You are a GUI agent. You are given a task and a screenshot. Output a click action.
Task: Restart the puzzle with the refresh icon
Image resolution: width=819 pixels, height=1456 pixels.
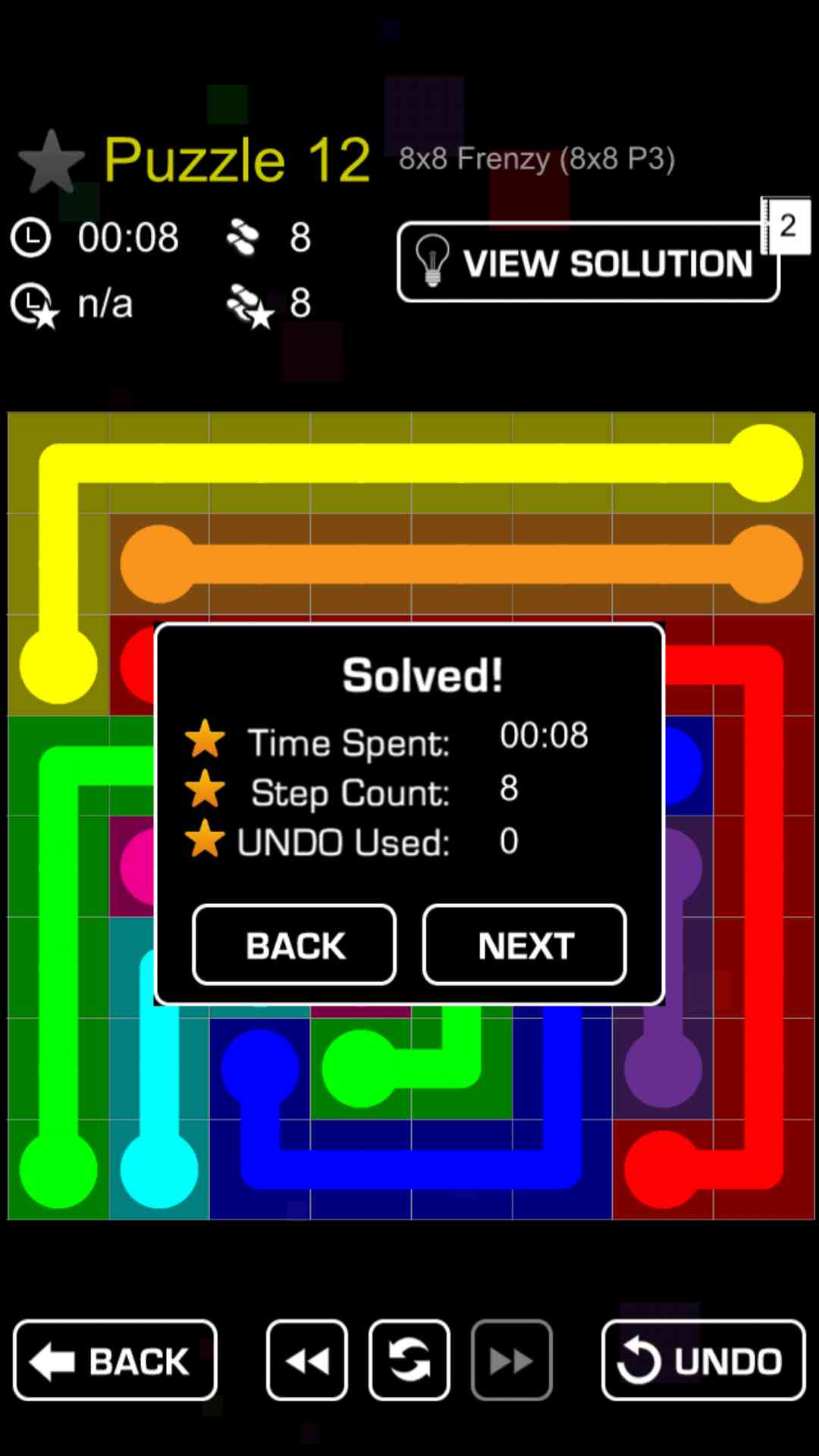click(409, 1360)
